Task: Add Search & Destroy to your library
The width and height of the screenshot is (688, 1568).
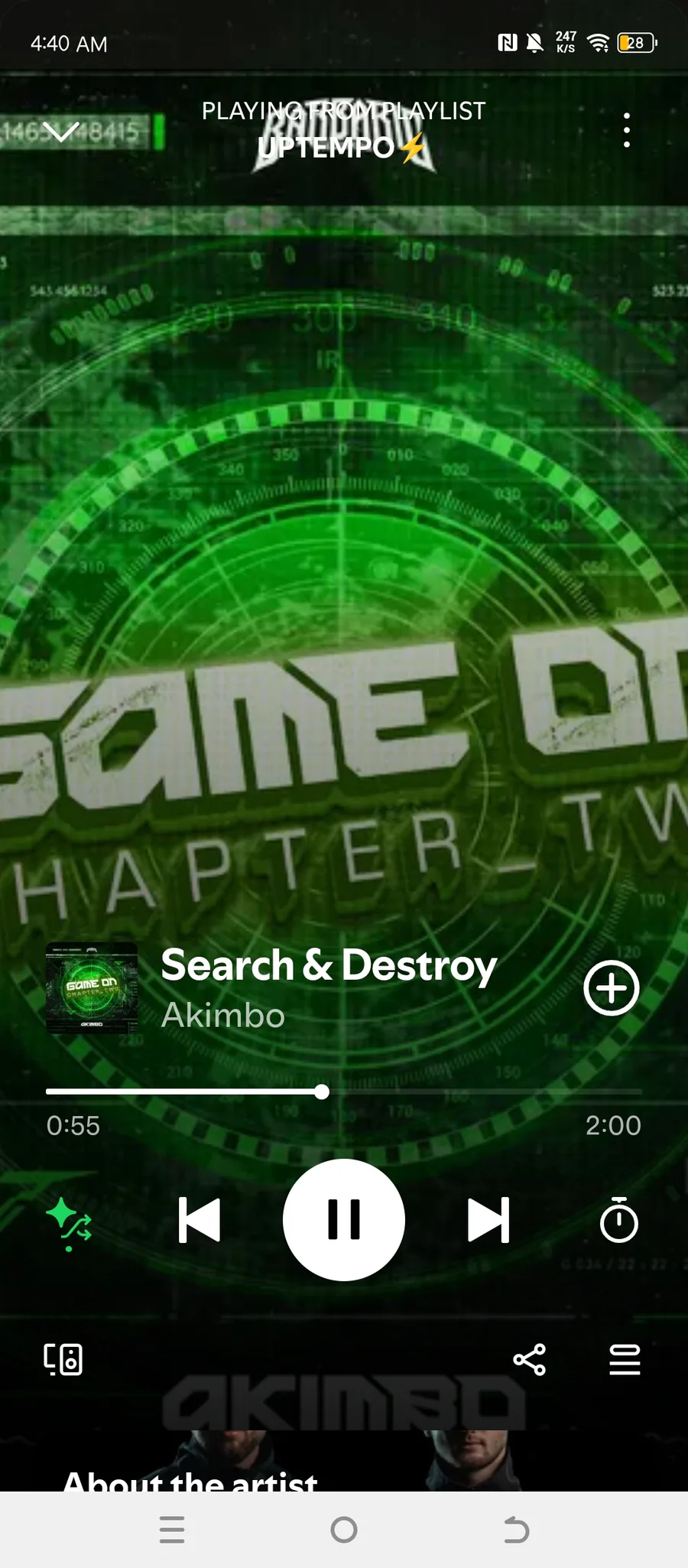Action: click(612, 988)
